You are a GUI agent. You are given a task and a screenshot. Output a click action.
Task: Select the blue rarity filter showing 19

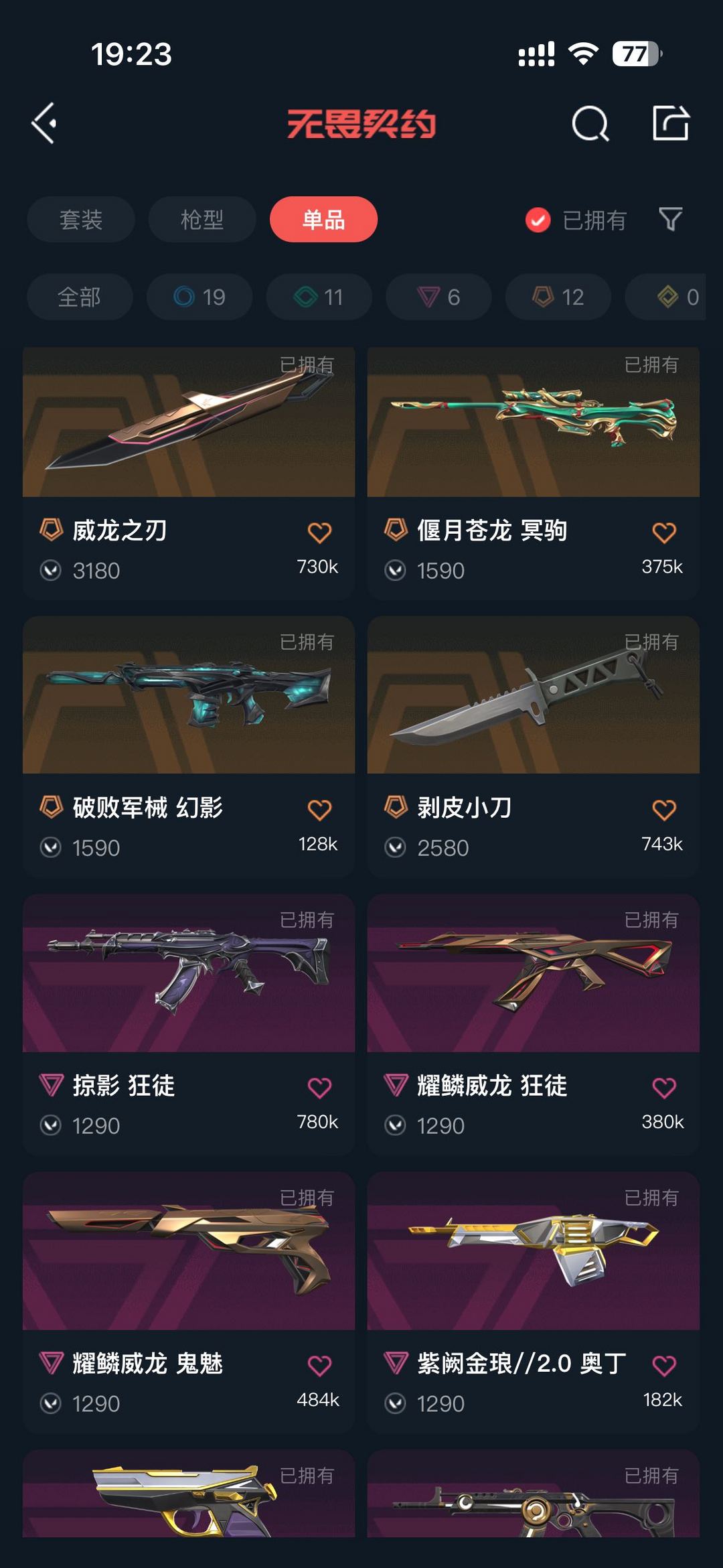click(x=199, y=297)
